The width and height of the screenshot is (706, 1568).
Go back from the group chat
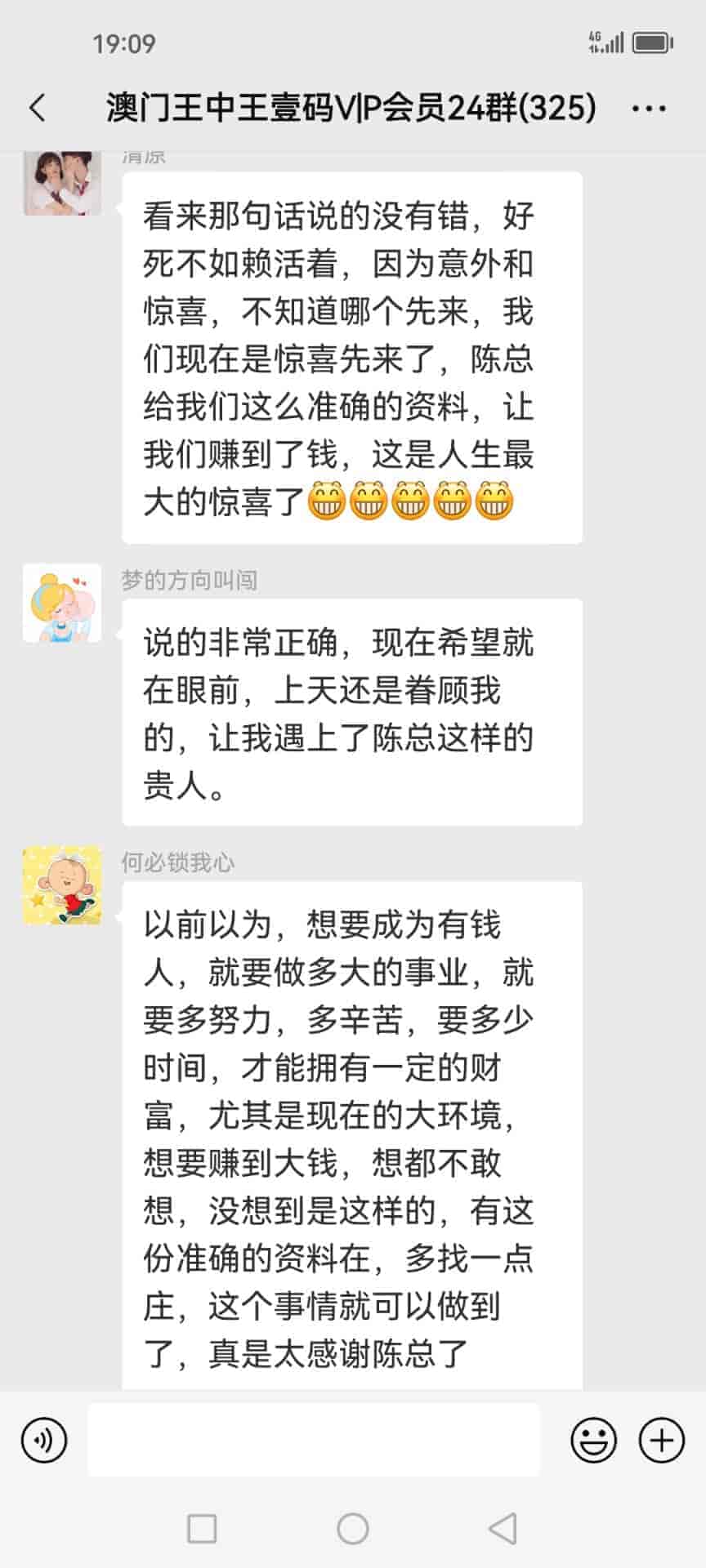[38, 108]
